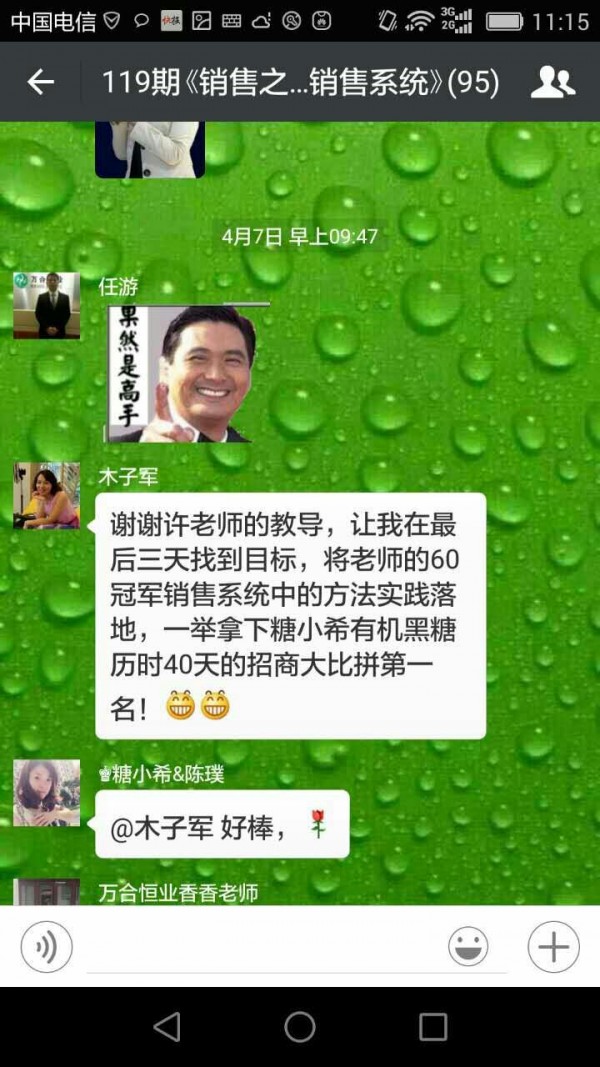The image size is (600, 1067).
Task: Open the plus attachment menu
Action: point(553,946)
